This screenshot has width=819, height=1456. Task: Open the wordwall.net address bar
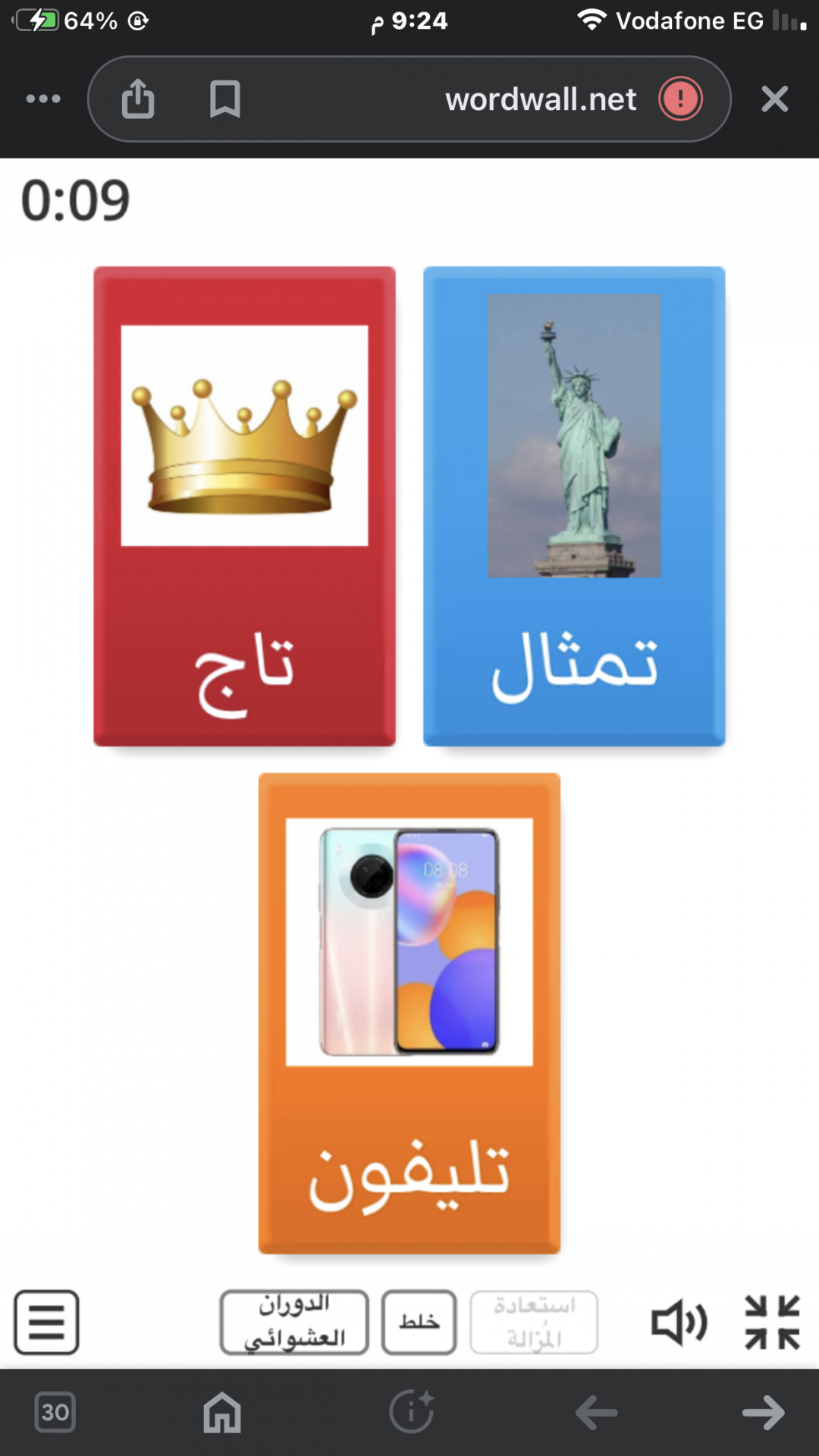[540, 99]
